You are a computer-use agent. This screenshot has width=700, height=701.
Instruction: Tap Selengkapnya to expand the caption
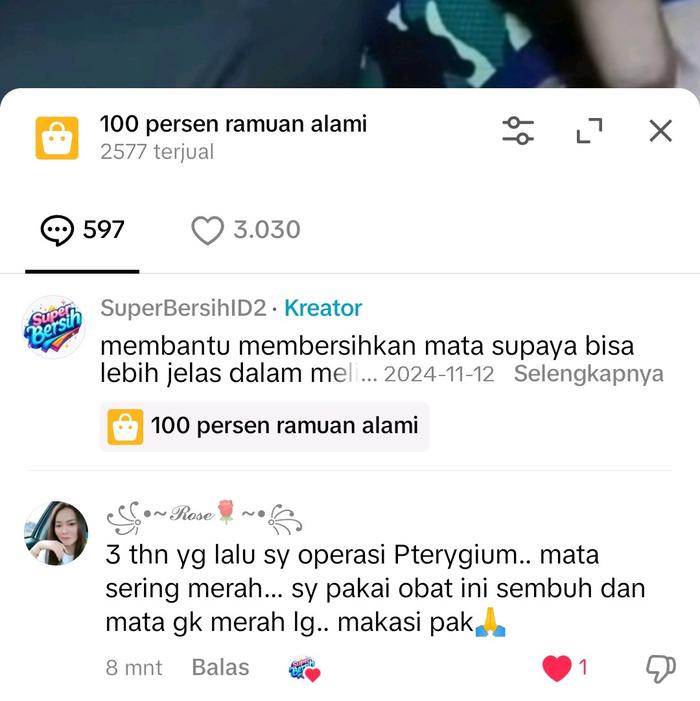tap(588, 374)
